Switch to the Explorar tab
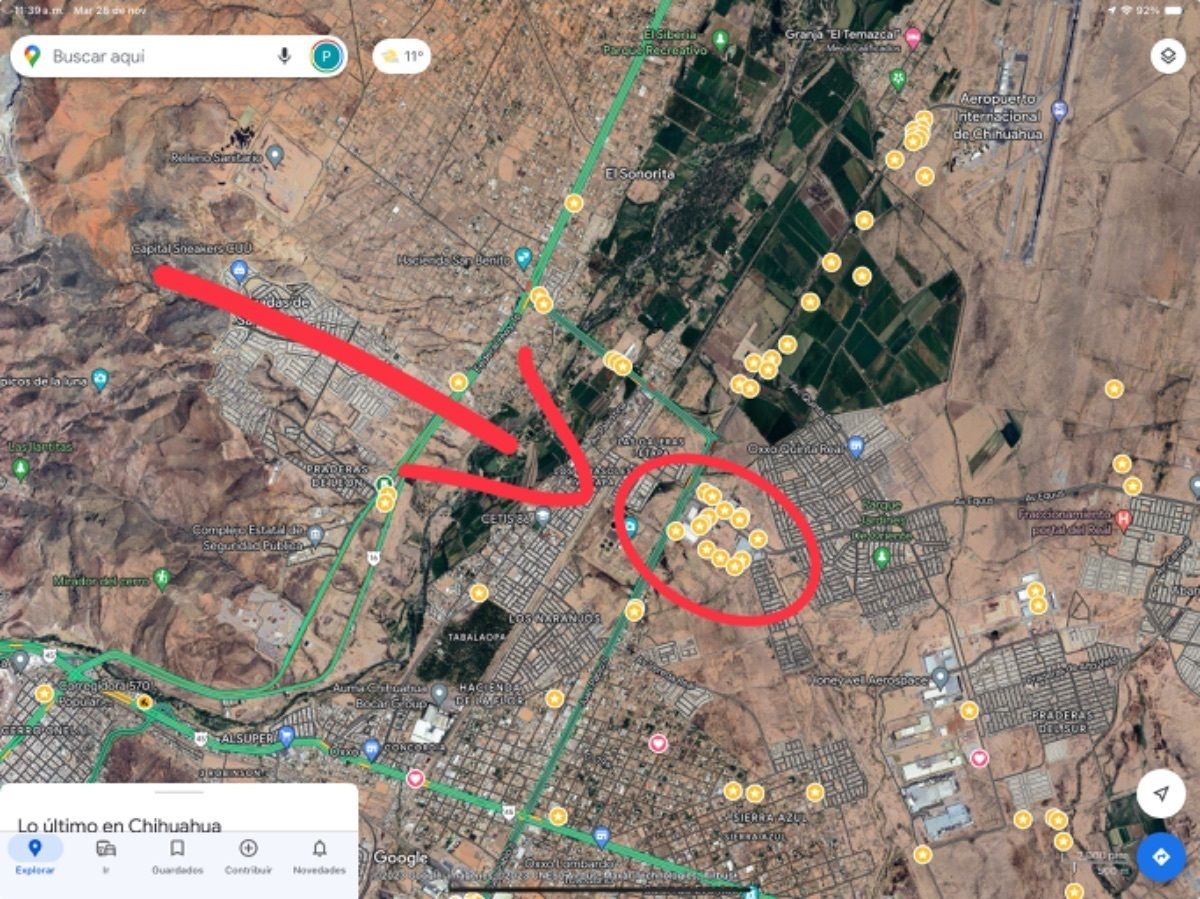1200x899 pixels. (x=35, y=856)
